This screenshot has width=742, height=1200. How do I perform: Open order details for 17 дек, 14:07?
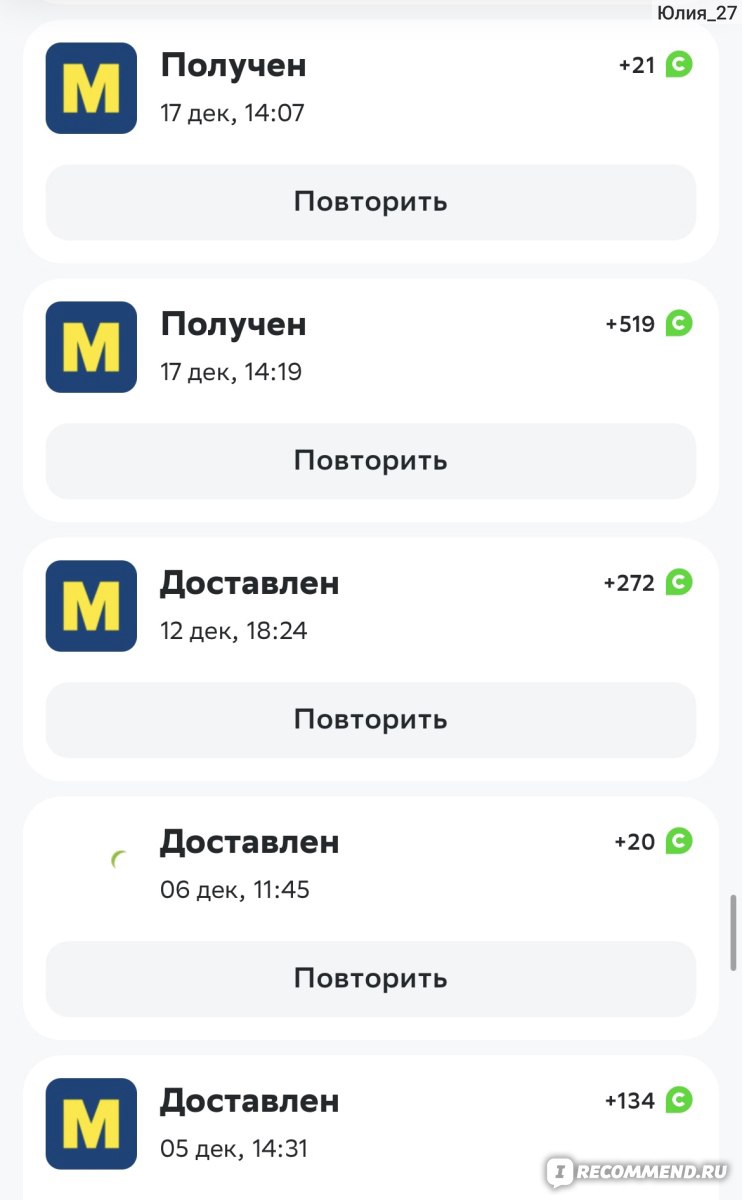coord(370,88)
